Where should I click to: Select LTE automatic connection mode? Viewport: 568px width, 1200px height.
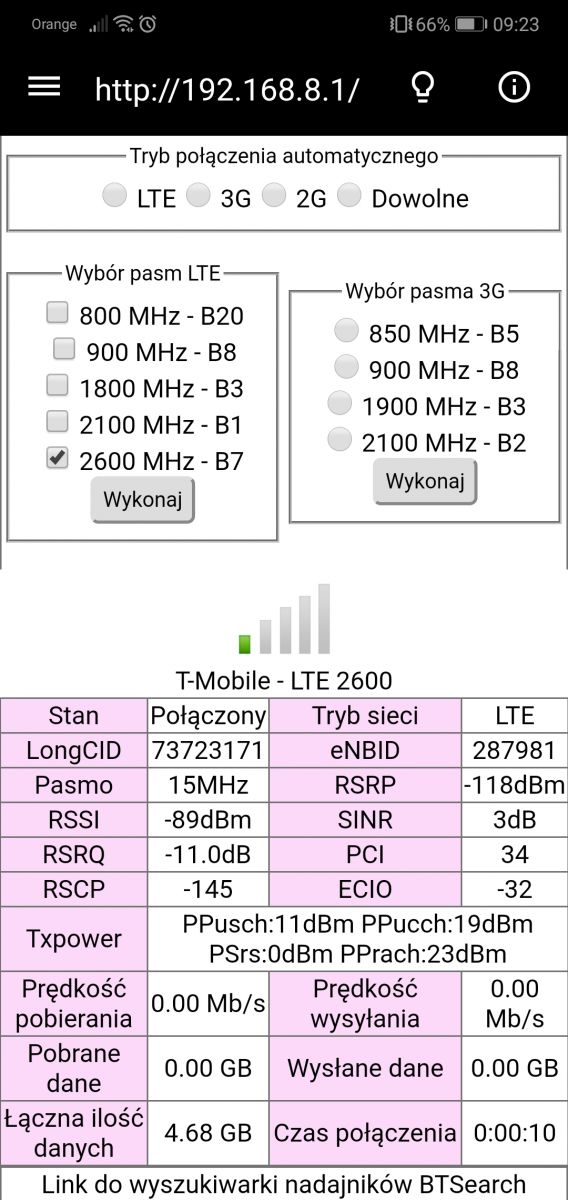pos(115,195)
